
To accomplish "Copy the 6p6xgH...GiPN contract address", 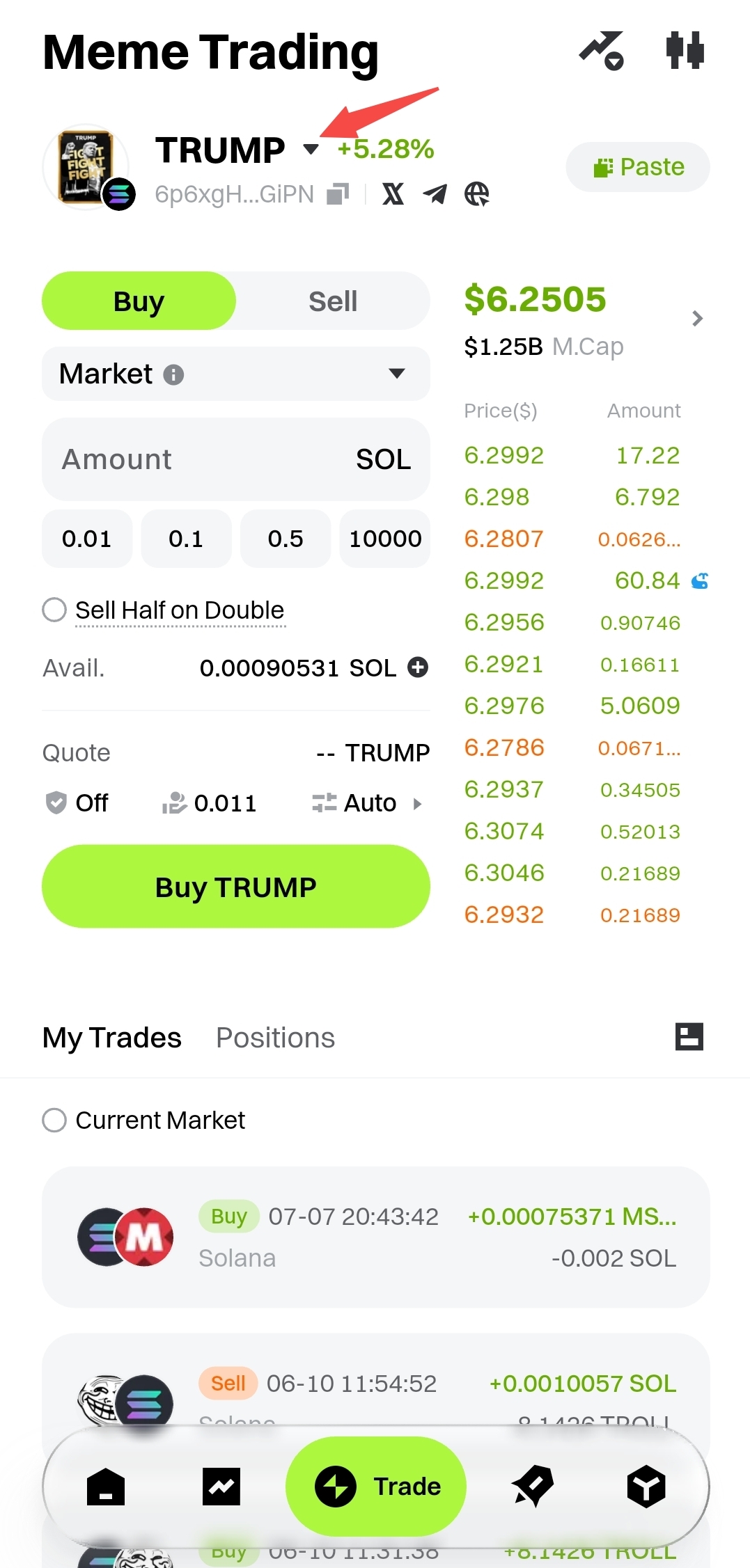I will tap(338, 194).
